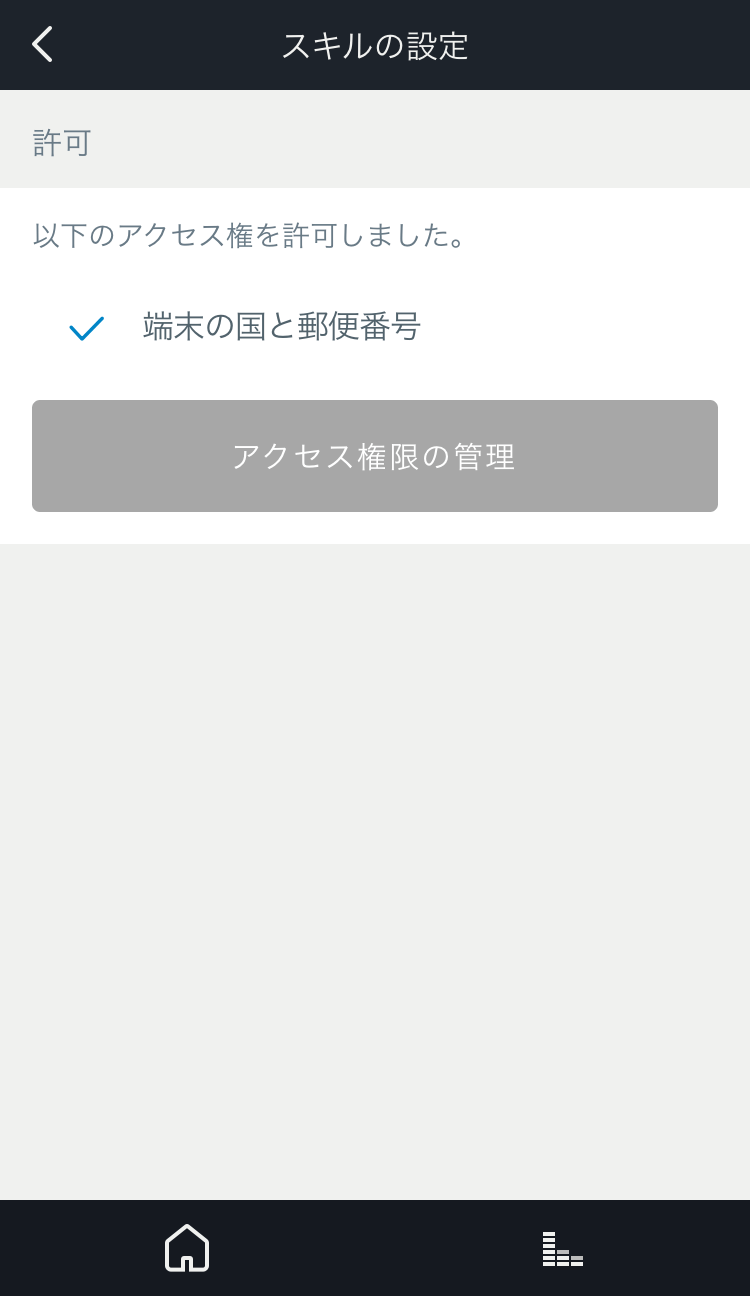
Task: Tap the アクセス権限の管理 button
Action: [375, 456]
